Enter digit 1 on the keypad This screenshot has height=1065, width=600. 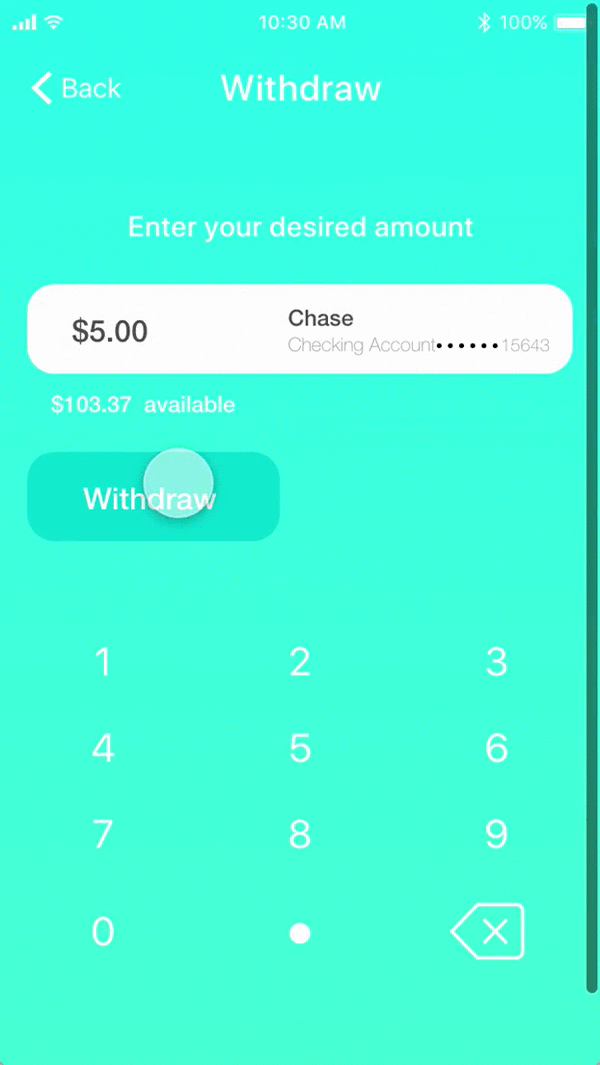[103, 662]
